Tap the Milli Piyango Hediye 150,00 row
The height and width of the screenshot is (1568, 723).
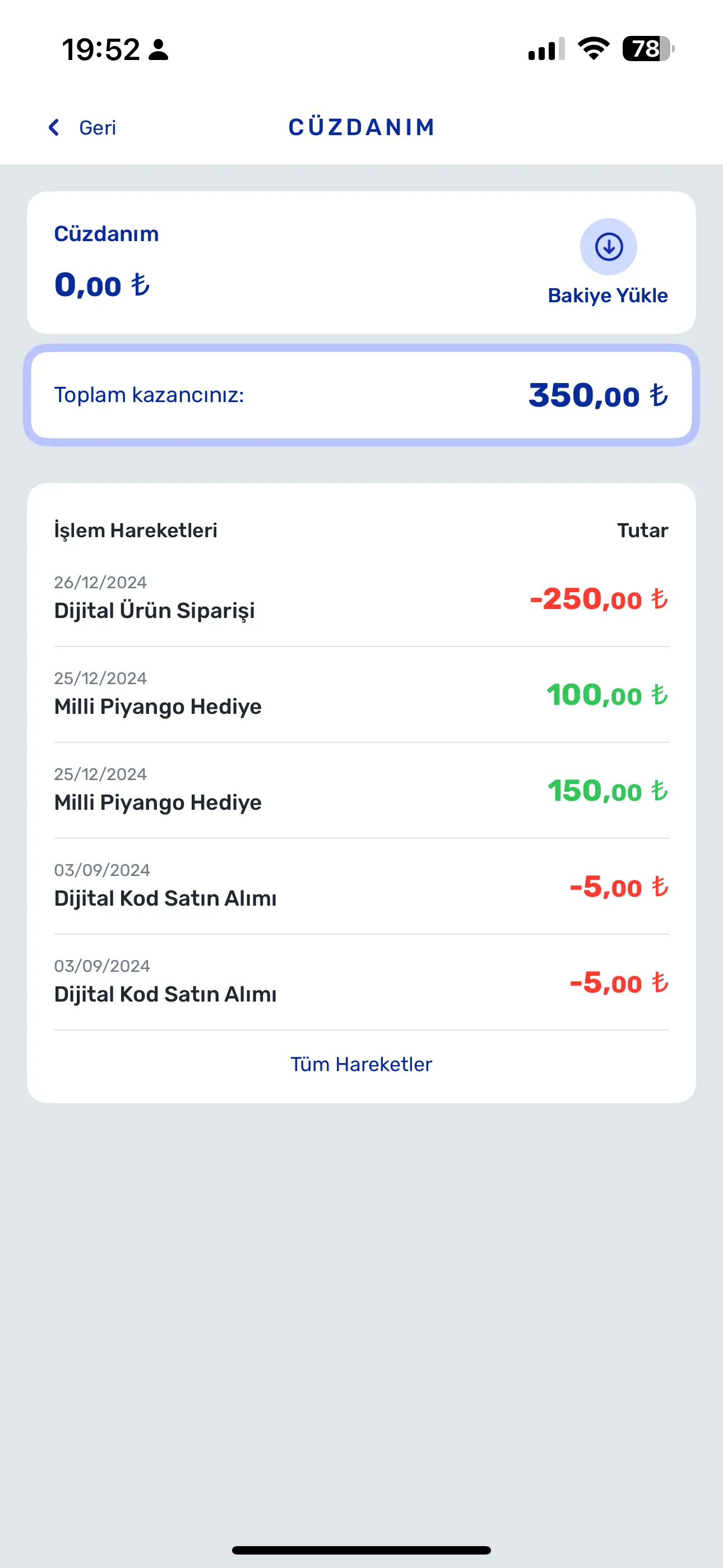coord(157,801)
